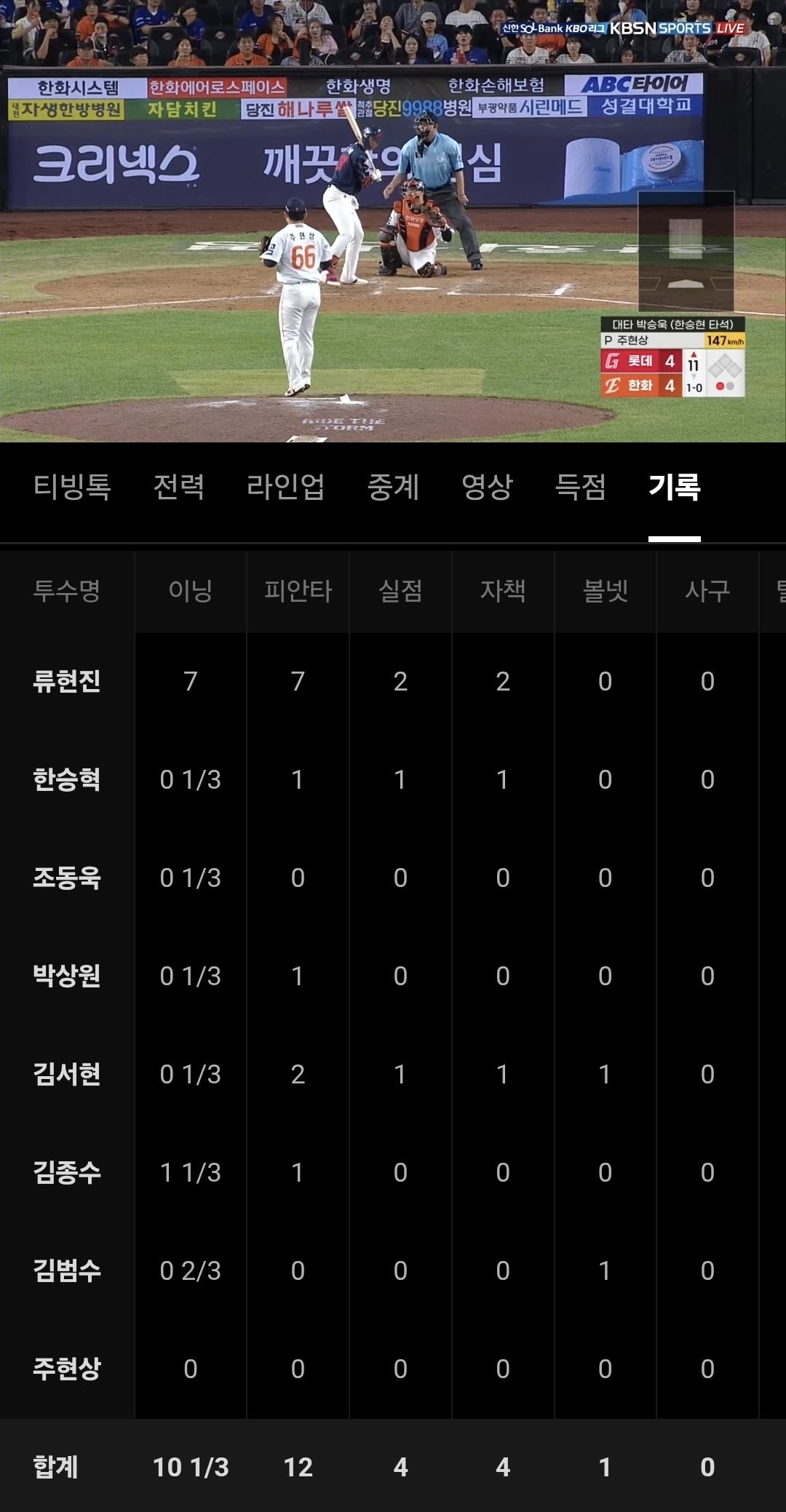Switch to the 티빙톡 tab
Viewport: 786px width, 1512px height.
click(72, 487)
